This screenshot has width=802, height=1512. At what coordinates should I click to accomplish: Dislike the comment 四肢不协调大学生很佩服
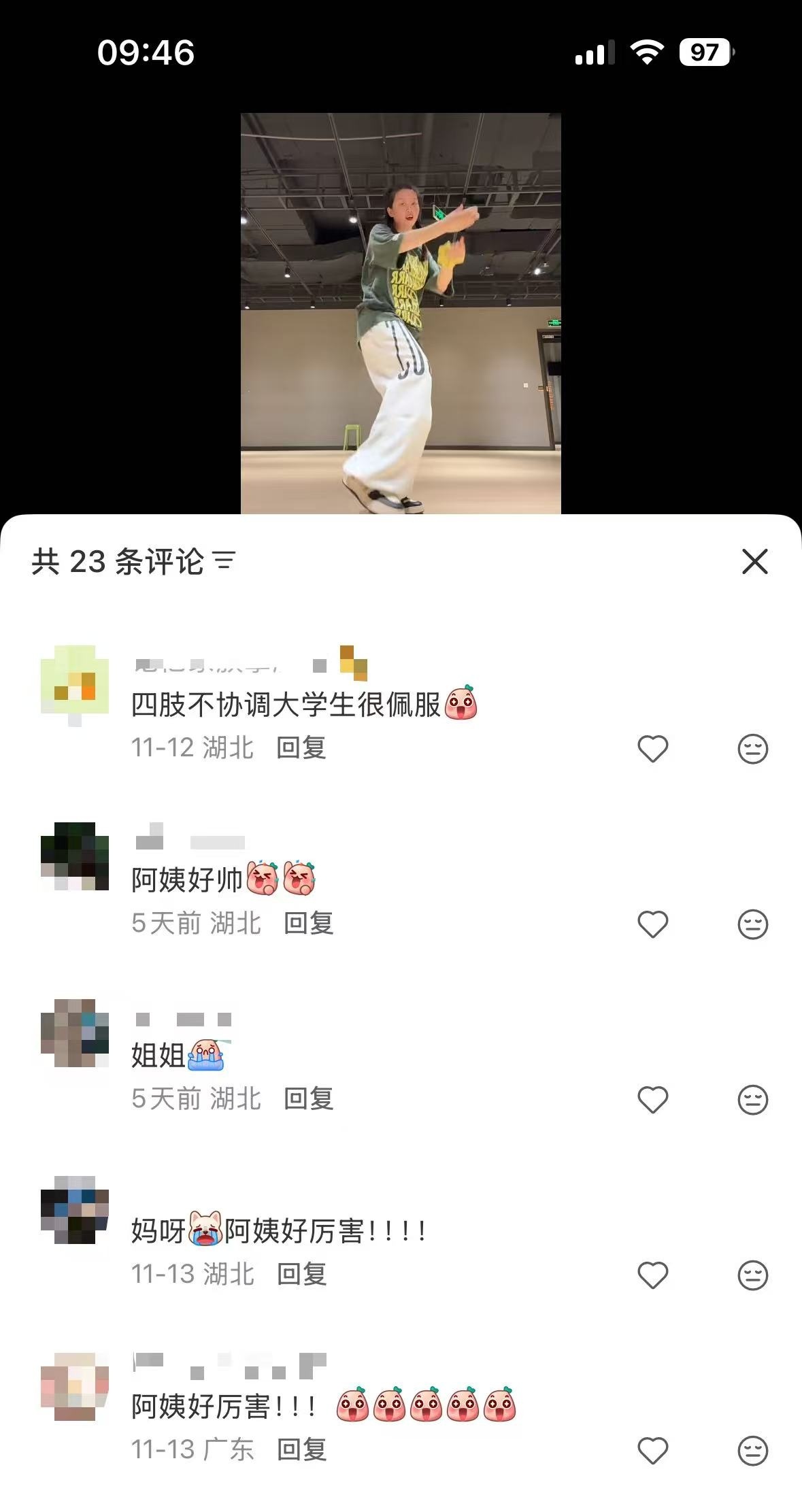tap(752, 749)
